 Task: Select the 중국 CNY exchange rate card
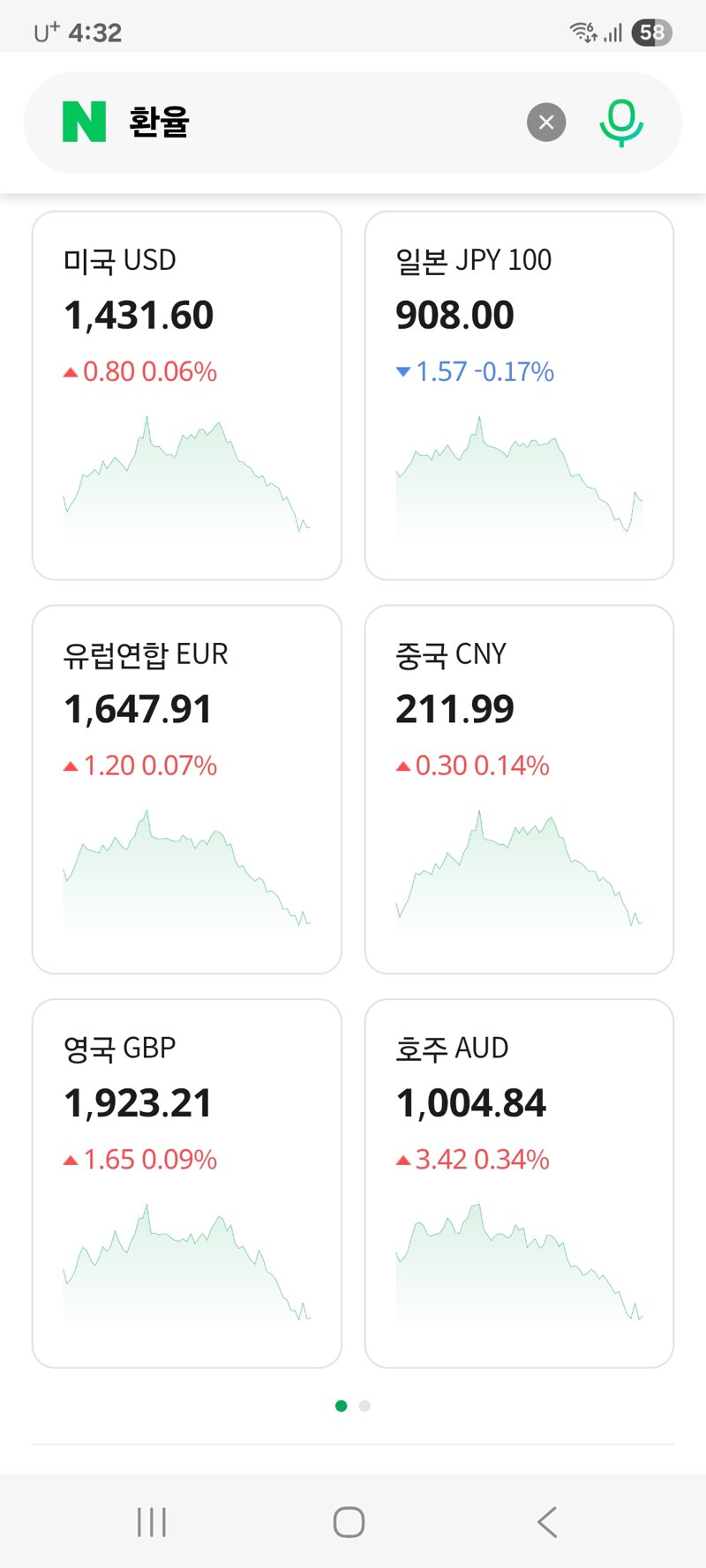520,789
